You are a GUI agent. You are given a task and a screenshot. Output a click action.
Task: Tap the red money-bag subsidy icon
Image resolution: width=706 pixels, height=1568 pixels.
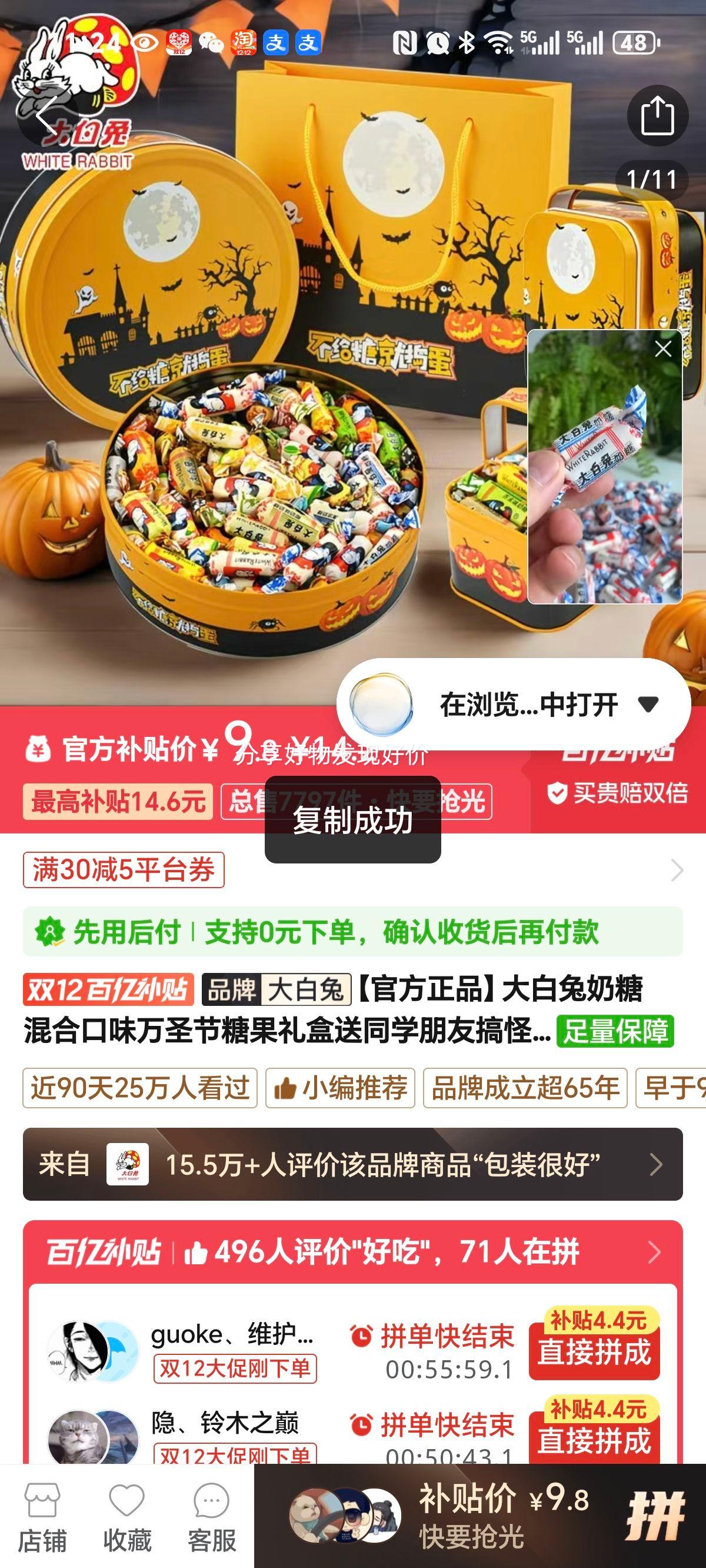tap(40, 750)
